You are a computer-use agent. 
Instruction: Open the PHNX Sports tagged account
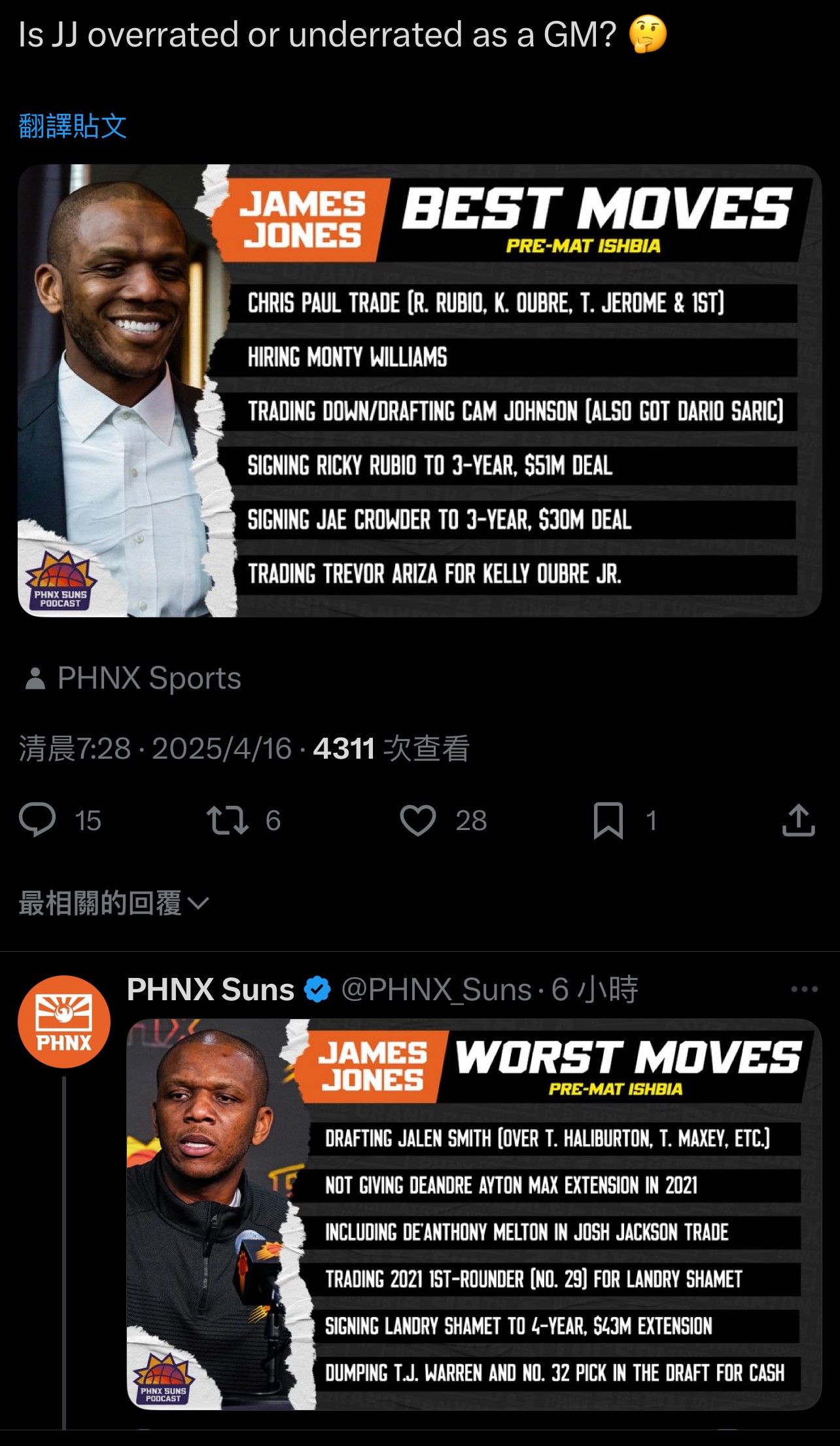coord(149,678)
